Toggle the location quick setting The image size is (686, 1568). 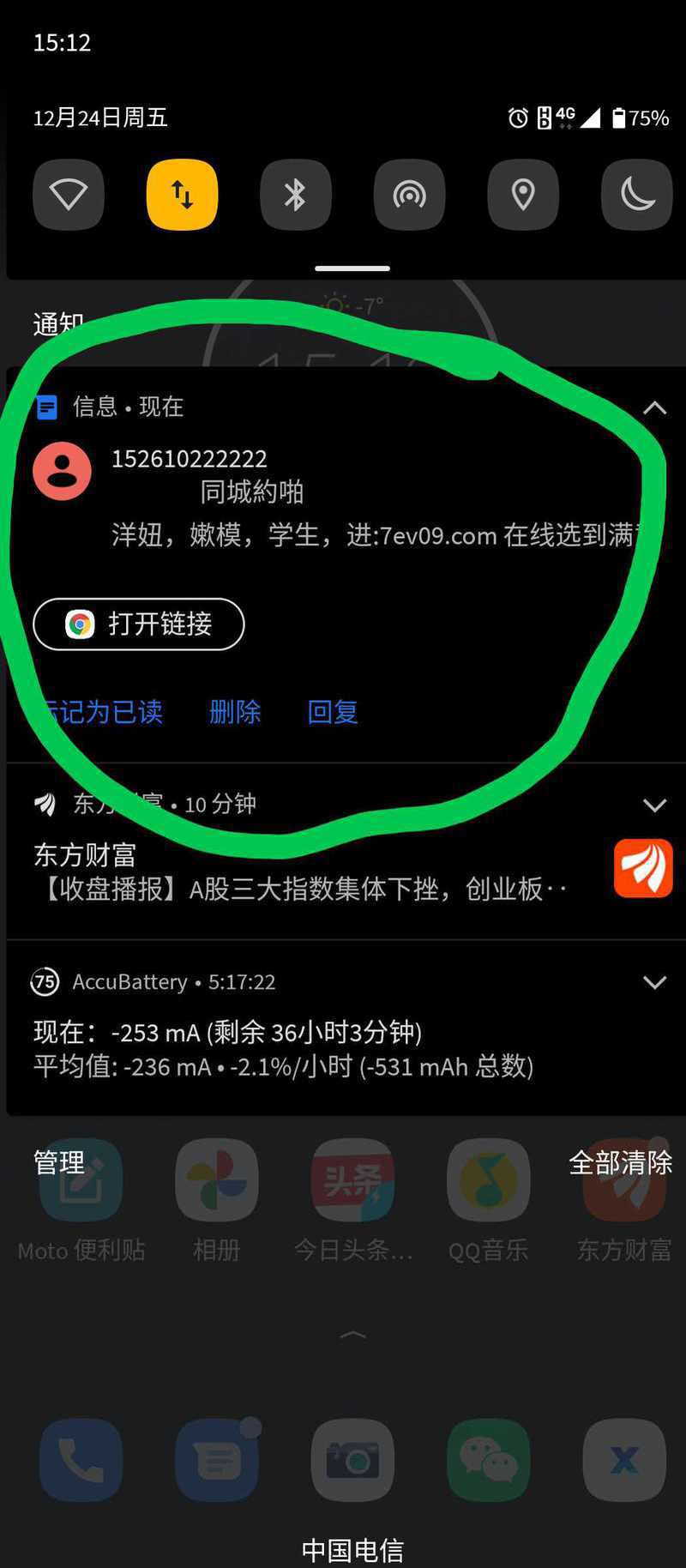pos(523,195)
